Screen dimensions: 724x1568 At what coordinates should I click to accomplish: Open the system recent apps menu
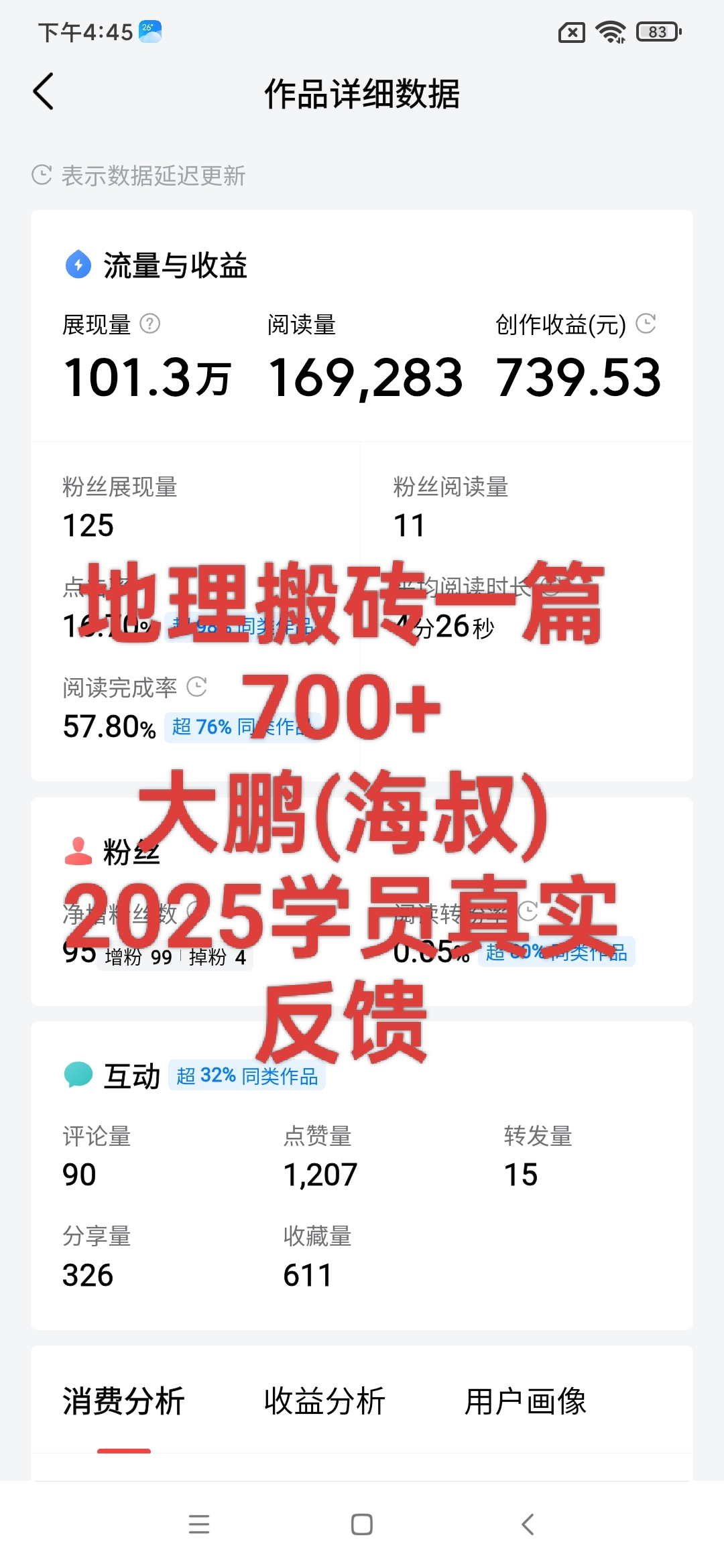coord(199,1524)
